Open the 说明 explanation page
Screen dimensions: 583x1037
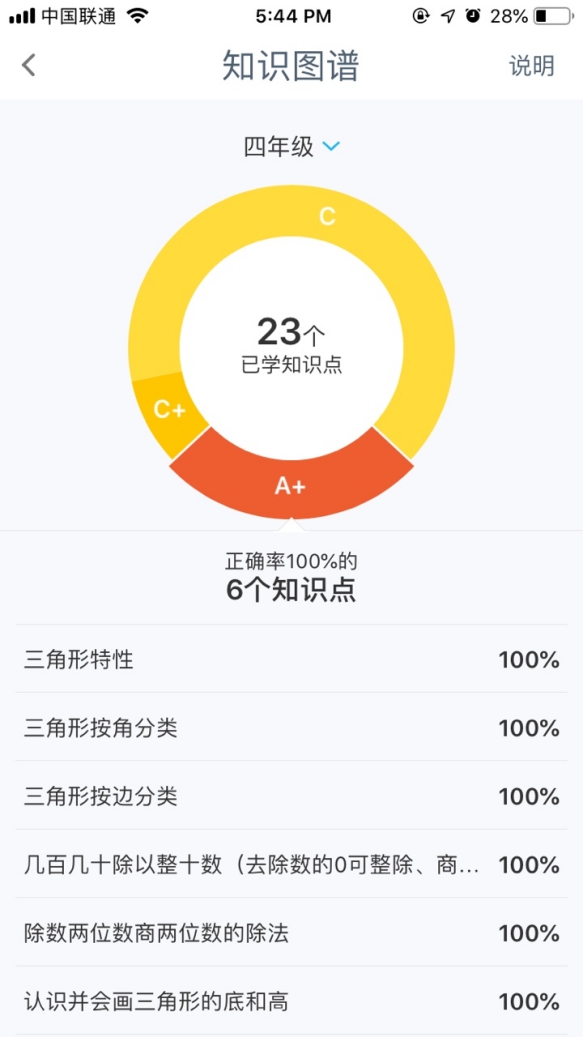[531, 66]
